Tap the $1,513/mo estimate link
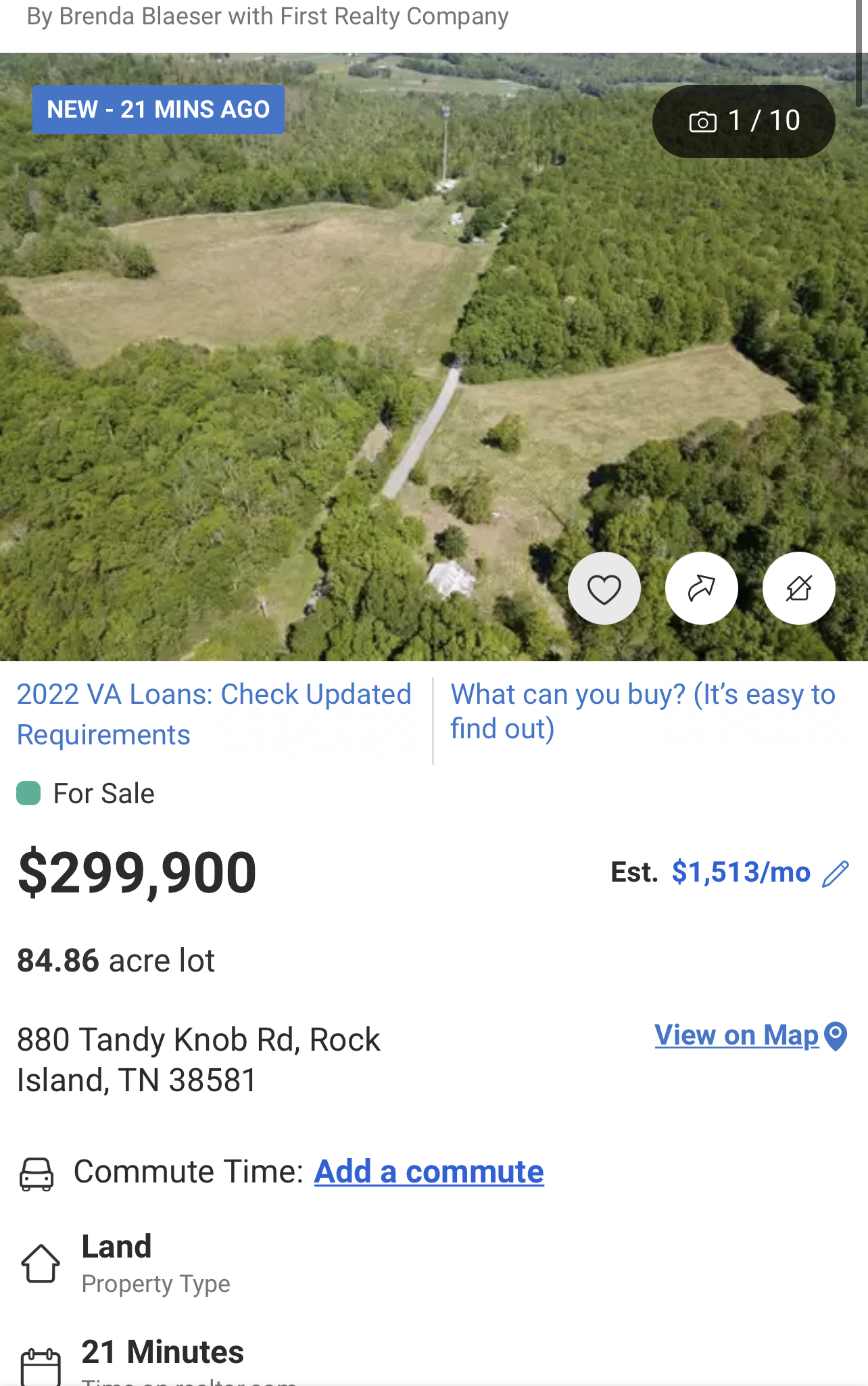This screenshot has height=1386, width=868. point(740,873)
